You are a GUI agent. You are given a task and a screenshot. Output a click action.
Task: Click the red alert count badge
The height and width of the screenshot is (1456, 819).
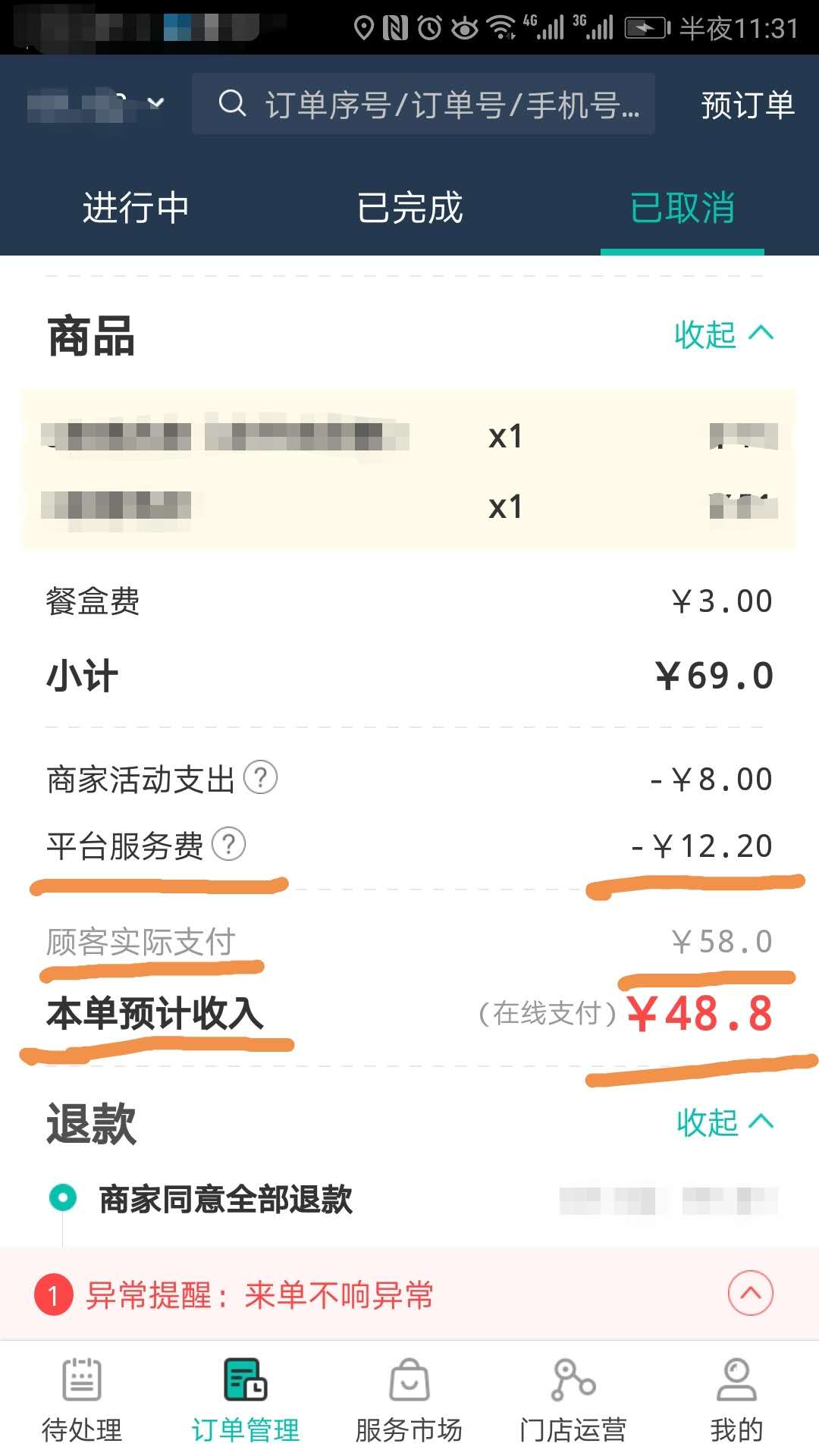(x=52, y=1294)
